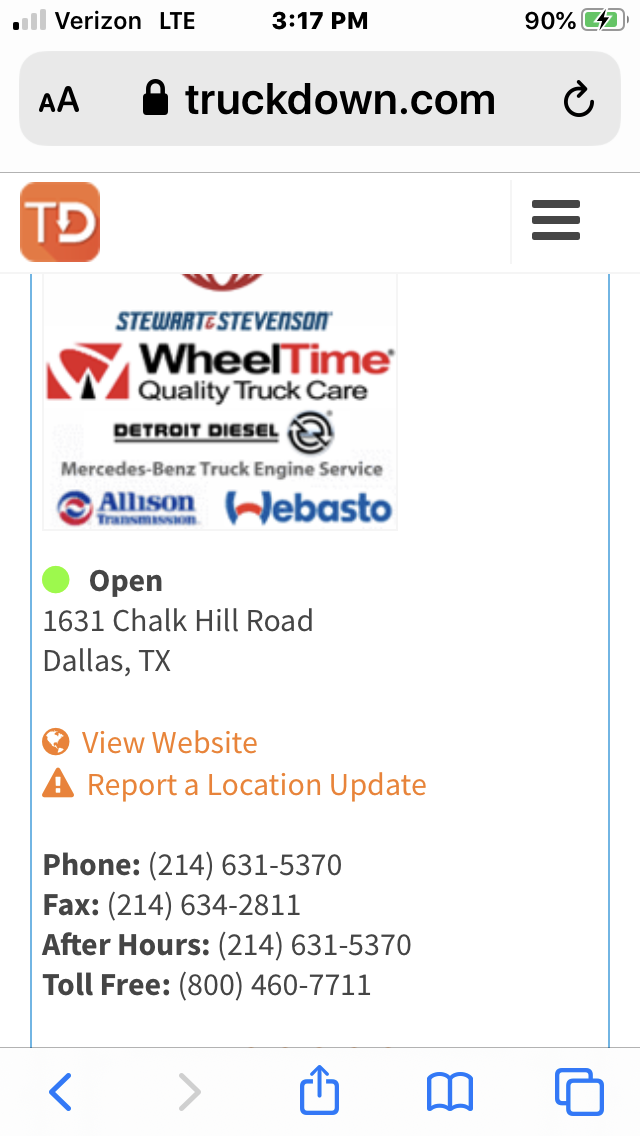Open Safari bookmarks
The height and width of the screenshot is (1136, 640).
tap(450, 1091)
